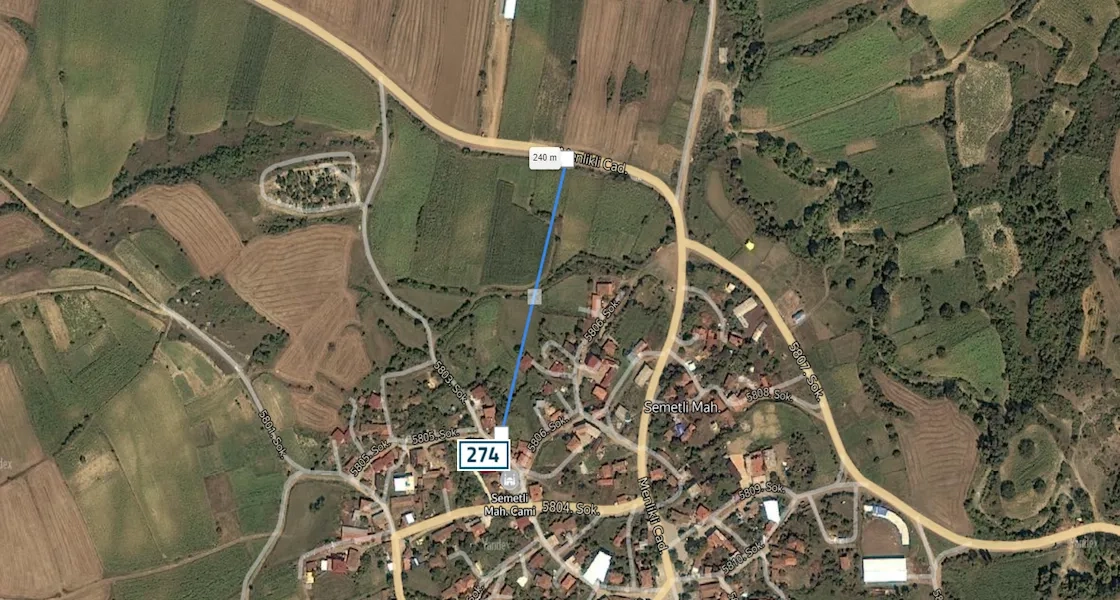The height and width of the screenshot is (600, 1120).
Task: Open the 274 map marker
Action: [x=483, y=456]
